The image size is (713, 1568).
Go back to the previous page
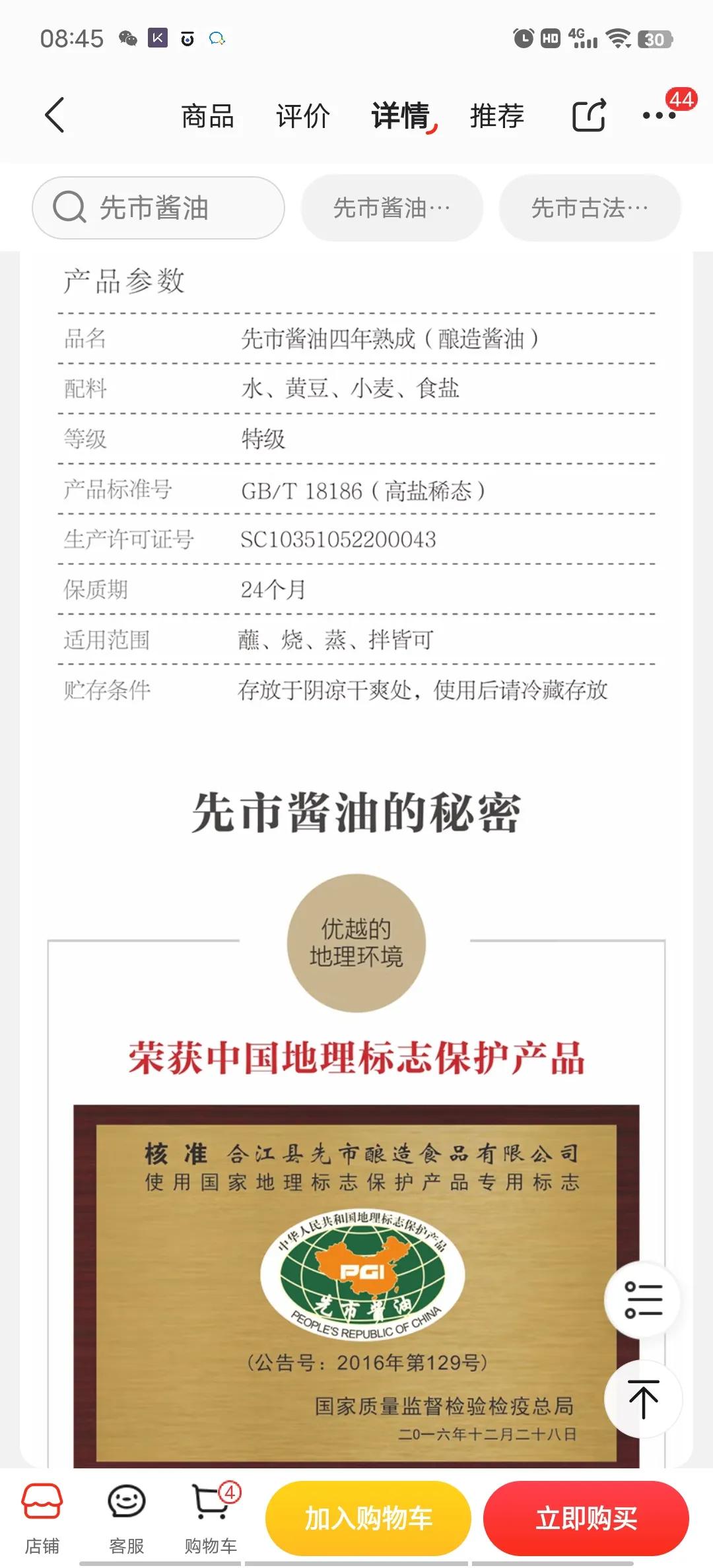click(55, 115)
